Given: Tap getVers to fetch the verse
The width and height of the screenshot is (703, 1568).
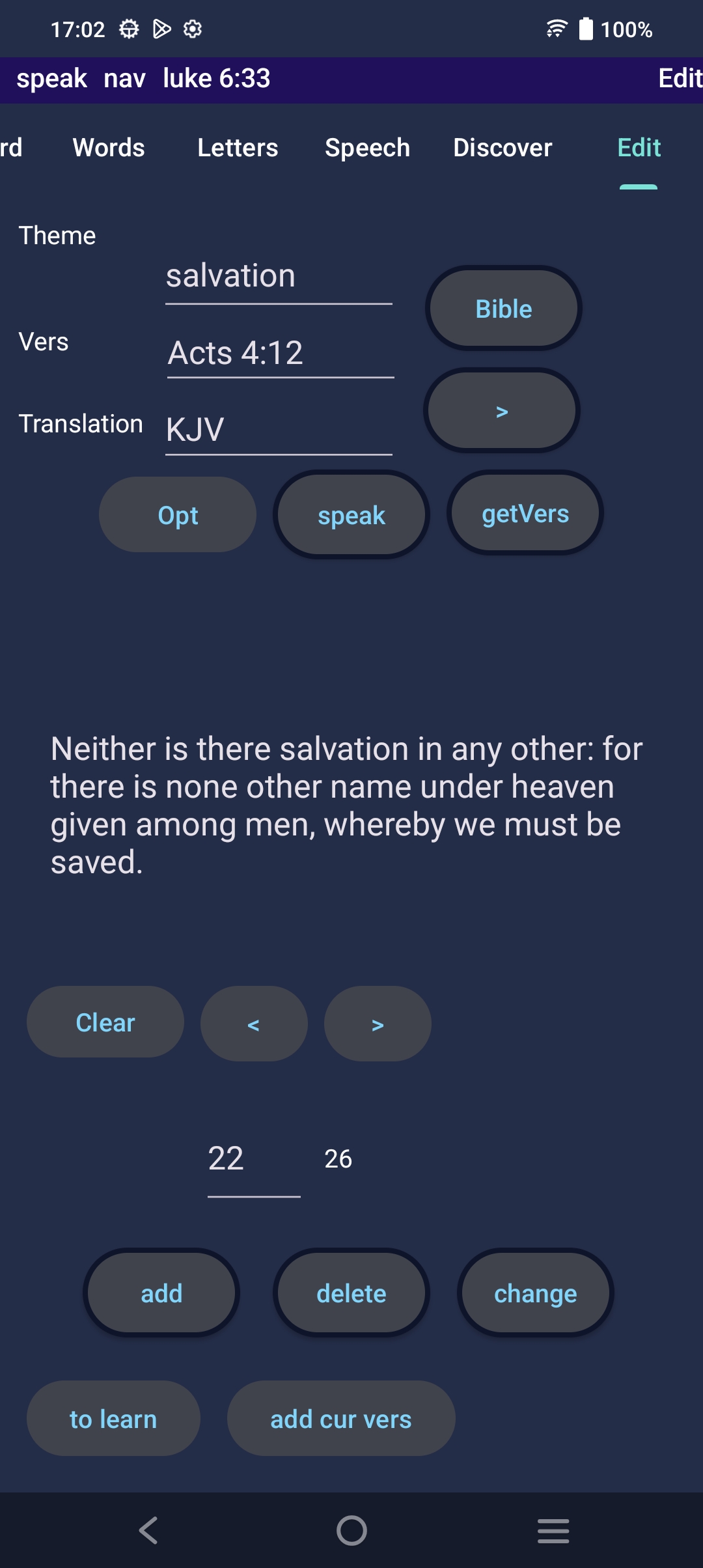Looking at the screenshot, I should pyautogui.click(x=525, y=514).
